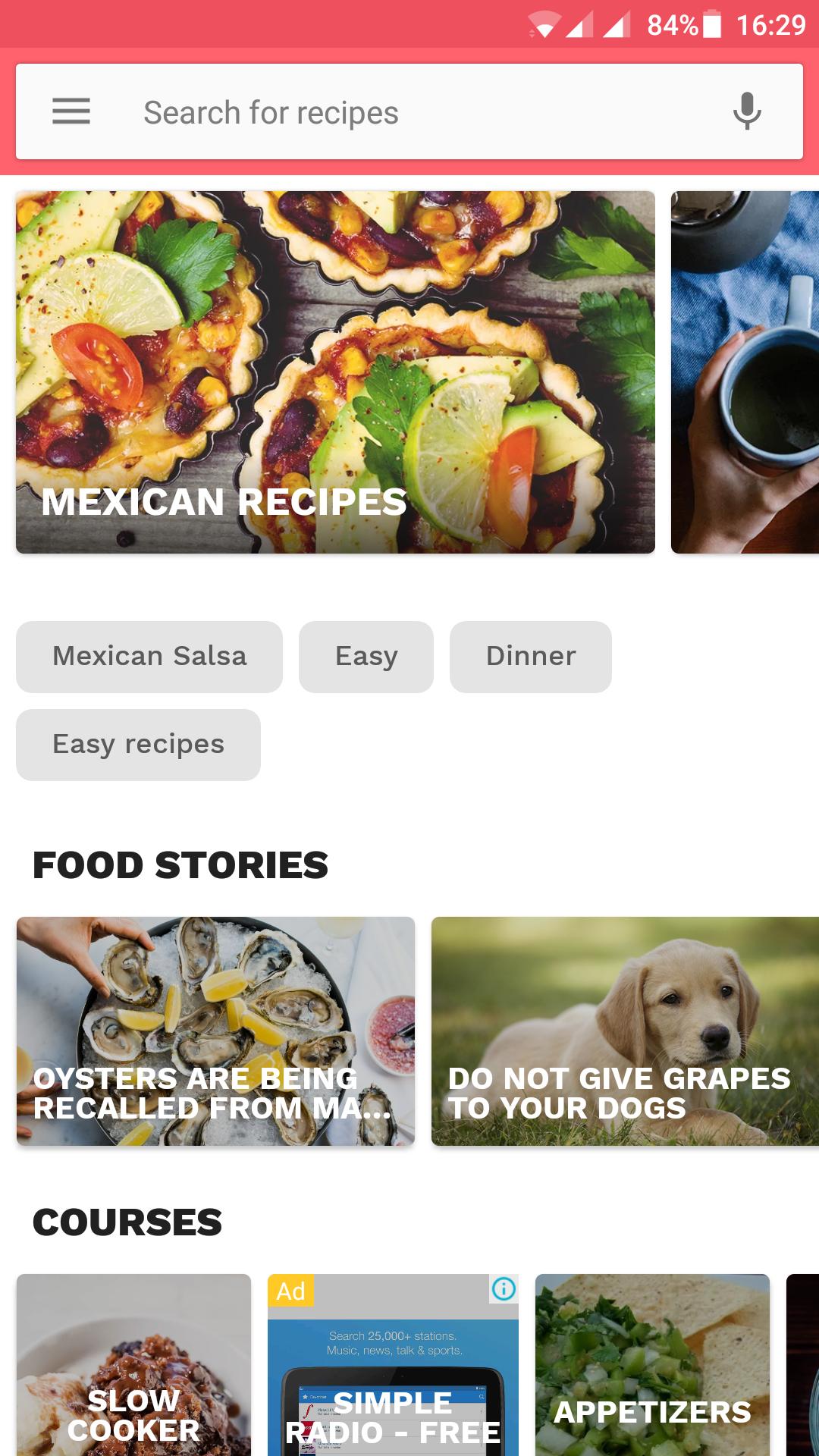The height and width of the screenshot is (1456, 819).
Task: Open the hamburger navigation menu
Action: click(71, 111)
